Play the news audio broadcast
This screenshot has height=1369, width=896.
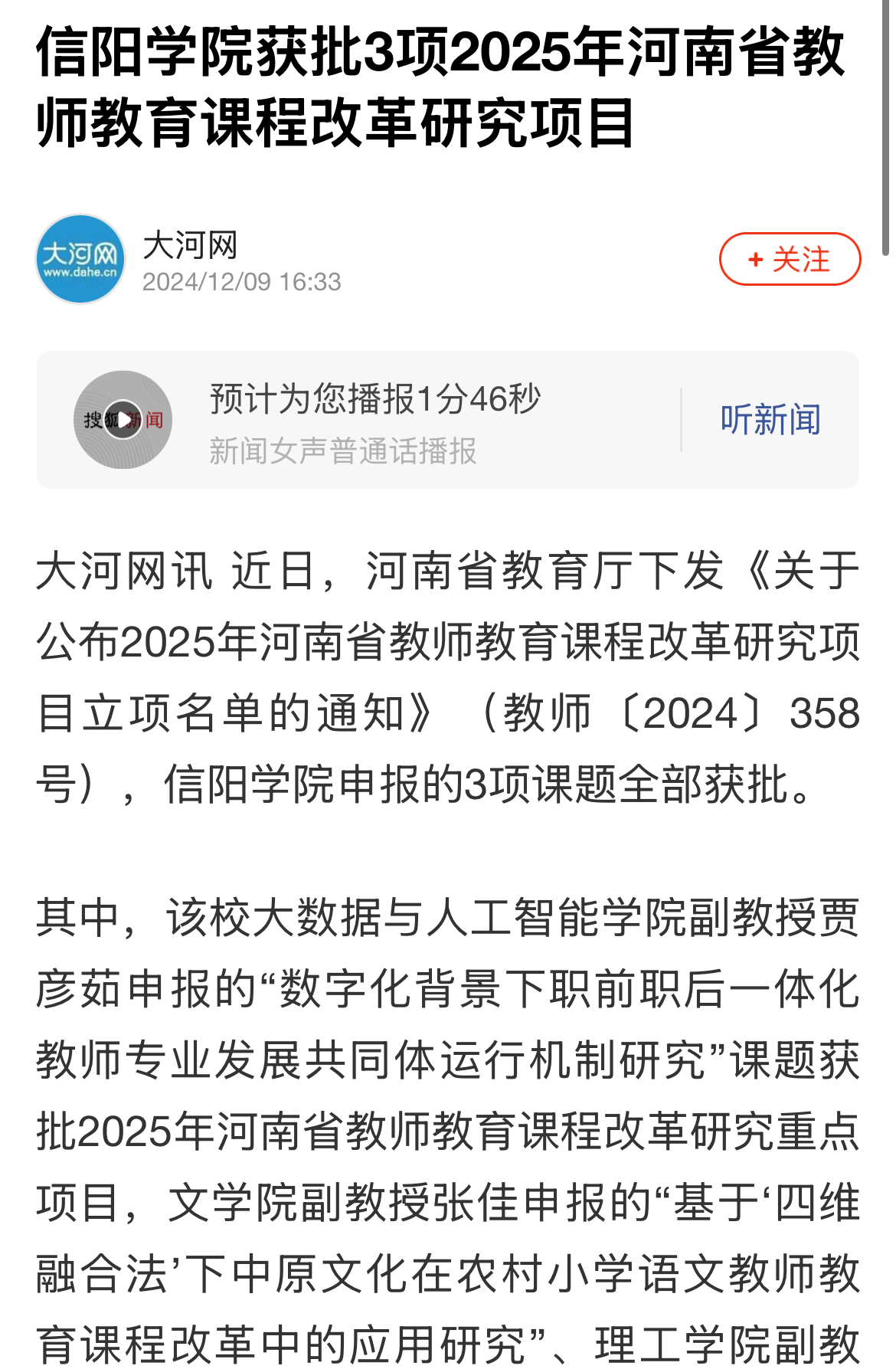tap(123, 420)
